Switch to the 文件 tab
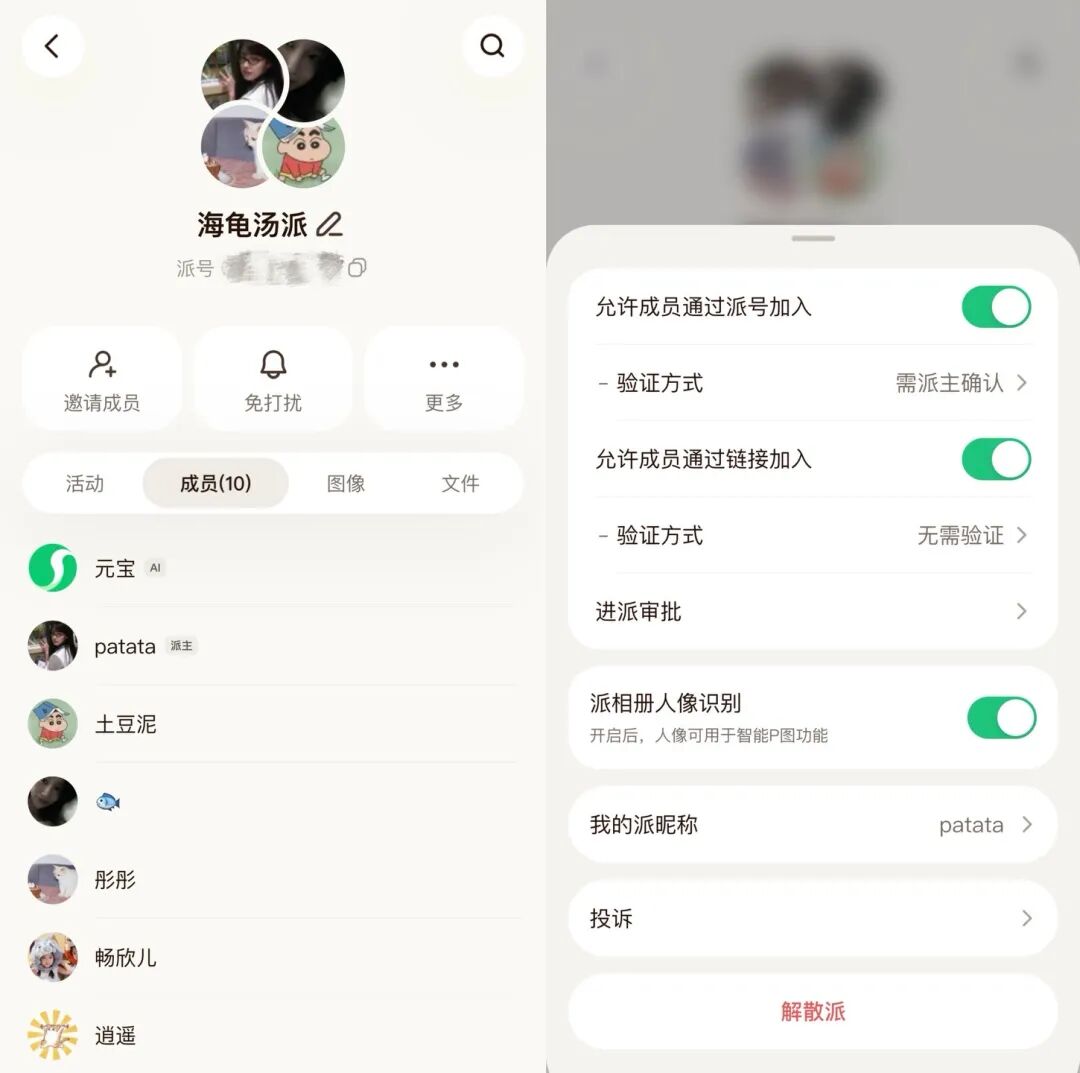 click(x=460, y=484)
